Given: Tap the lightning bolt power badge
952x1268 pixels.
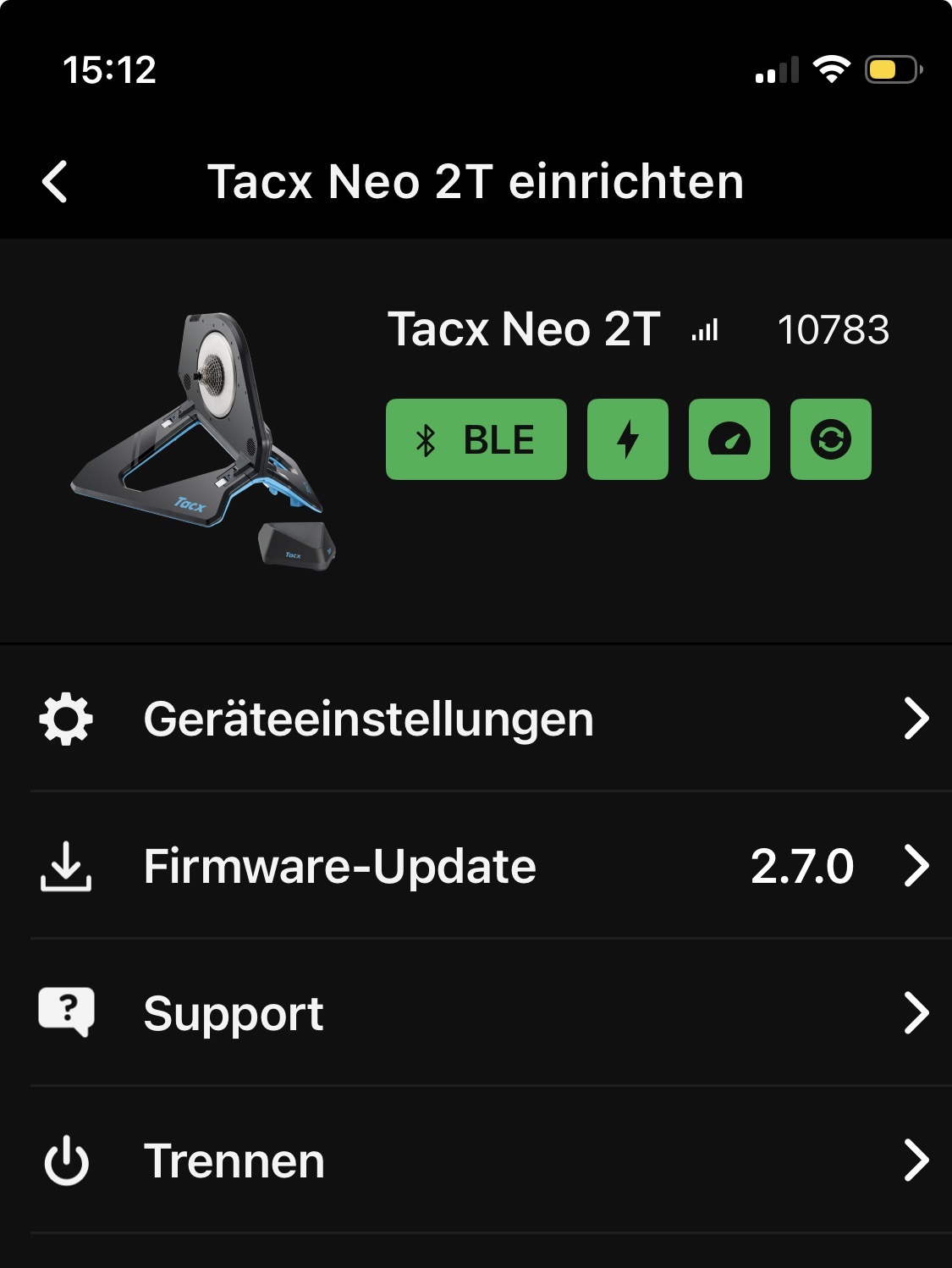Looking at the screenshot, I should (x=627, y=439).
